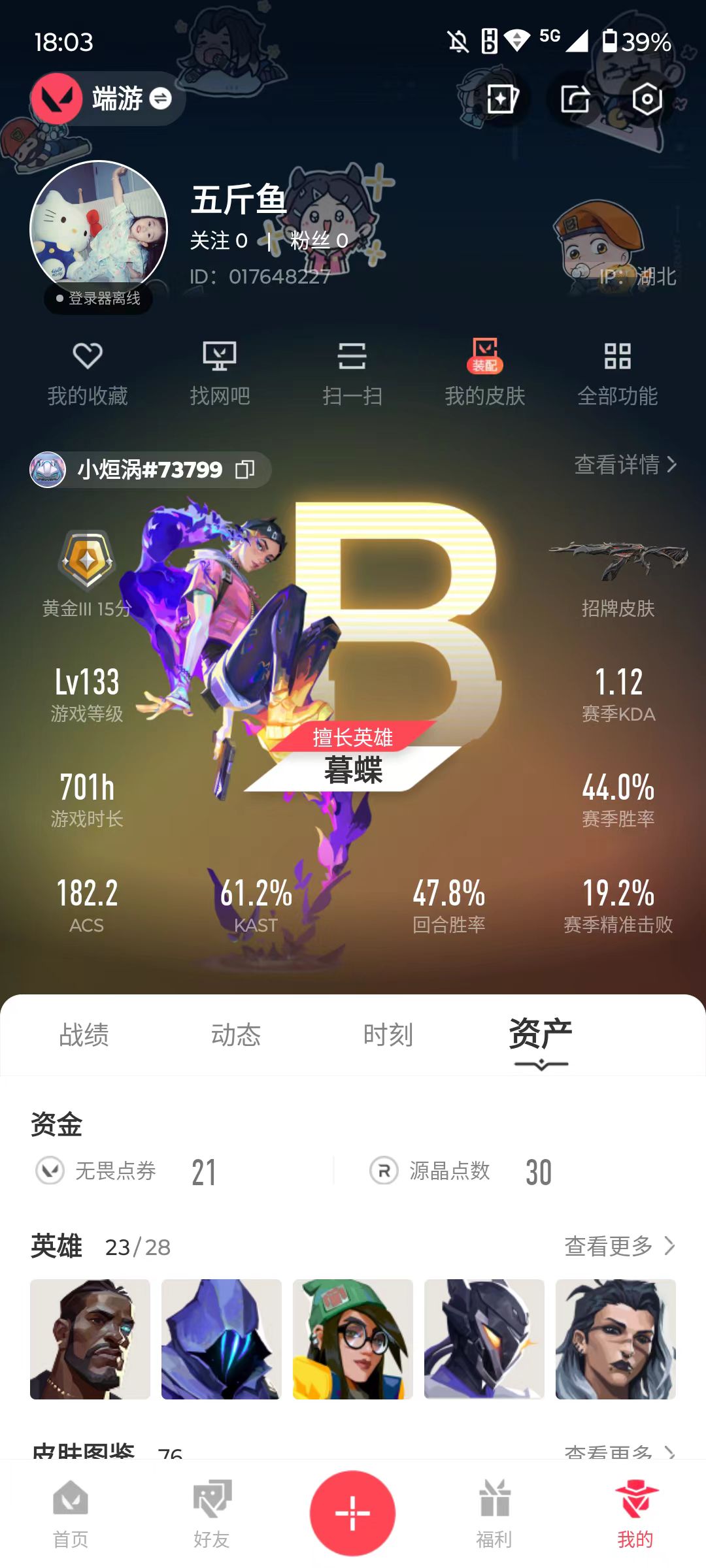Open the sparkle card icon in top bar
The height and width of the screenshot is (1568, 706).
point(502,99)
